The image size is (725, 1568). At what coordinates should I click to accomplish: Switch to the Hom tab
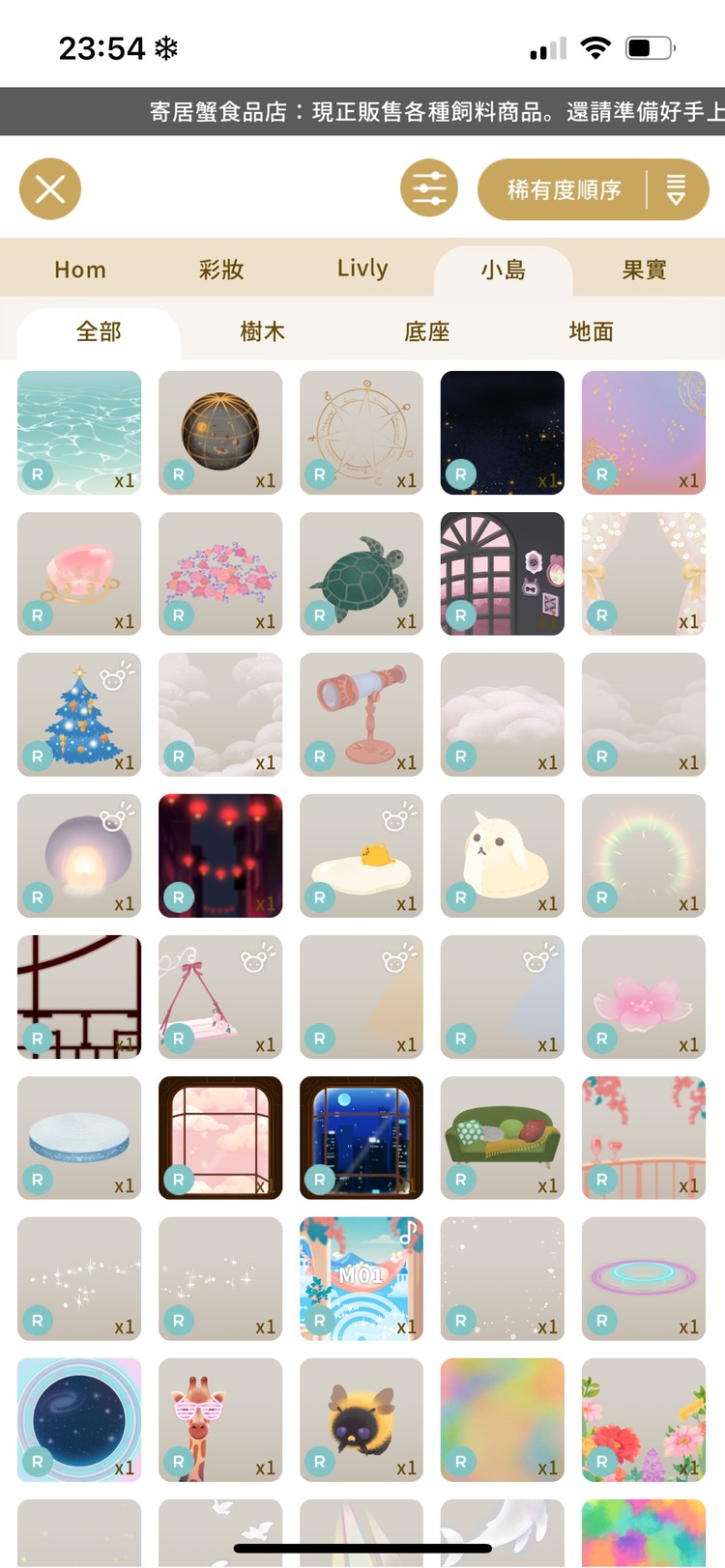pos(80,270)
